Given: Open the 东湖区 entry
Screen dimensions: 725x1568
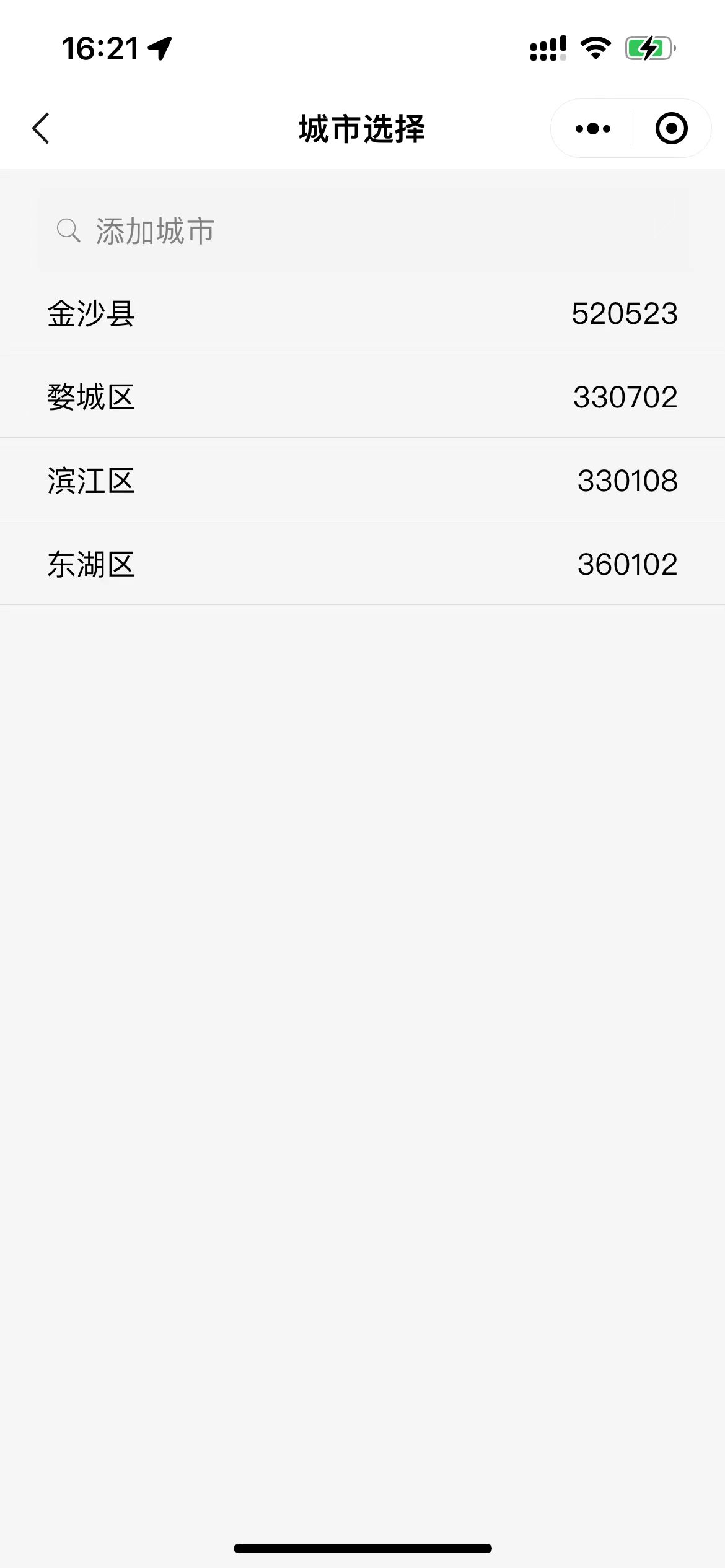Looking at the screenshot, I should (x=362, y=564).
